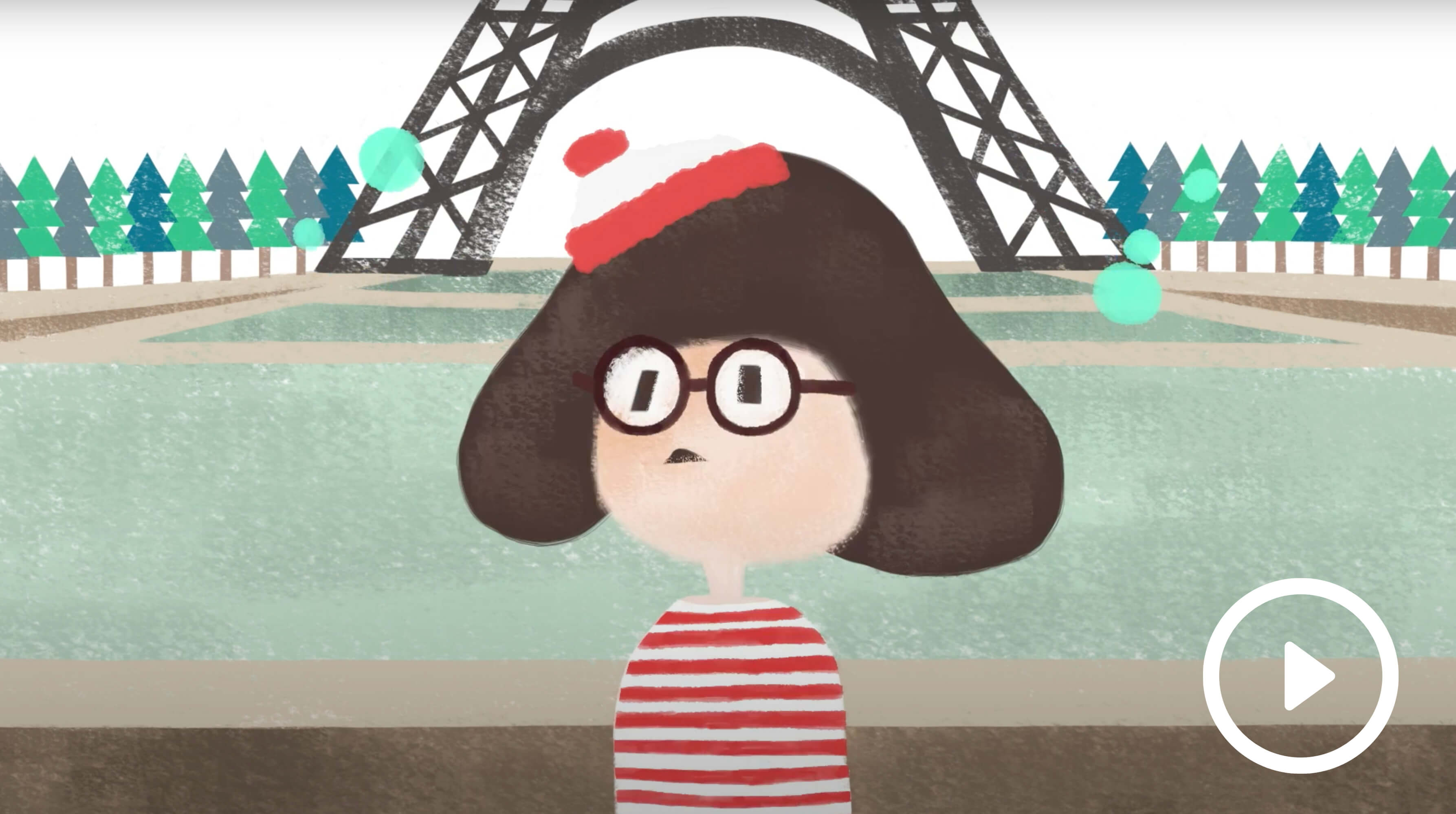Play the animated video
1456x814 pixels.
tap(1300, 676)
